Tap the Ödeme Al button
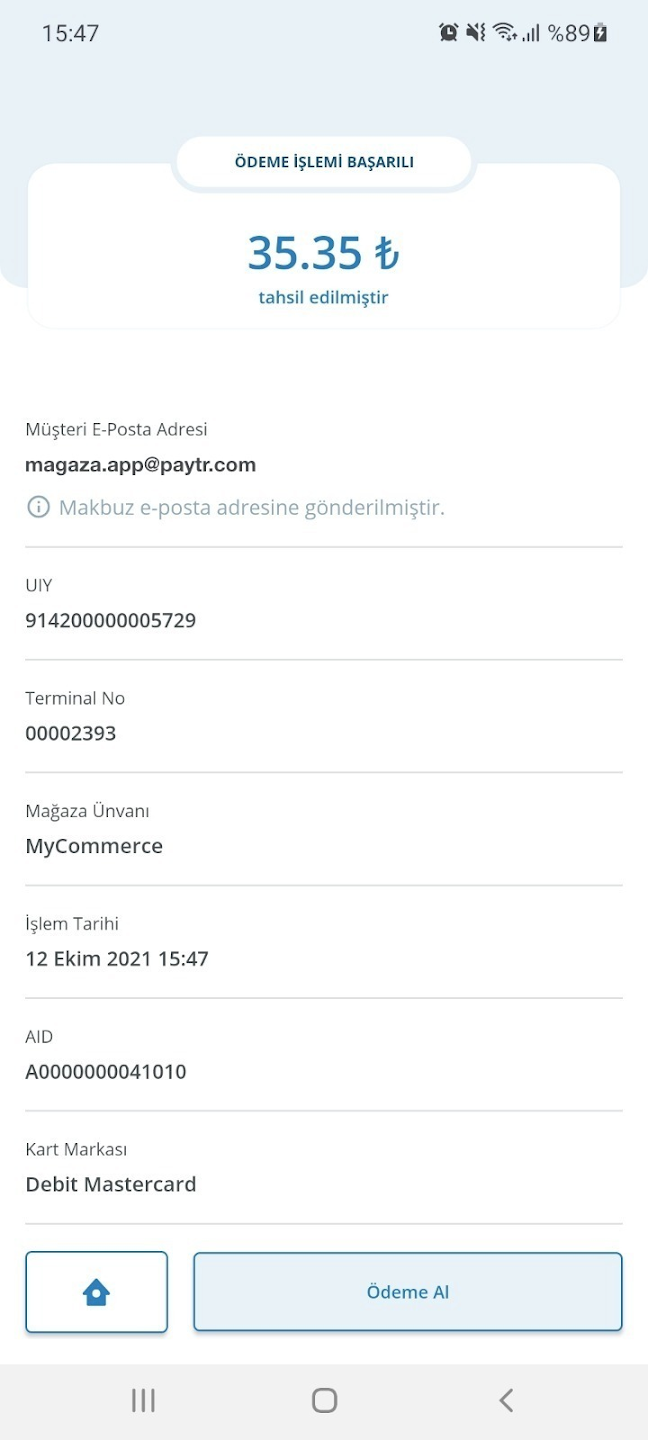Image resolution: width=648 pixels, height=1440 pixels. click(407, 1292)
